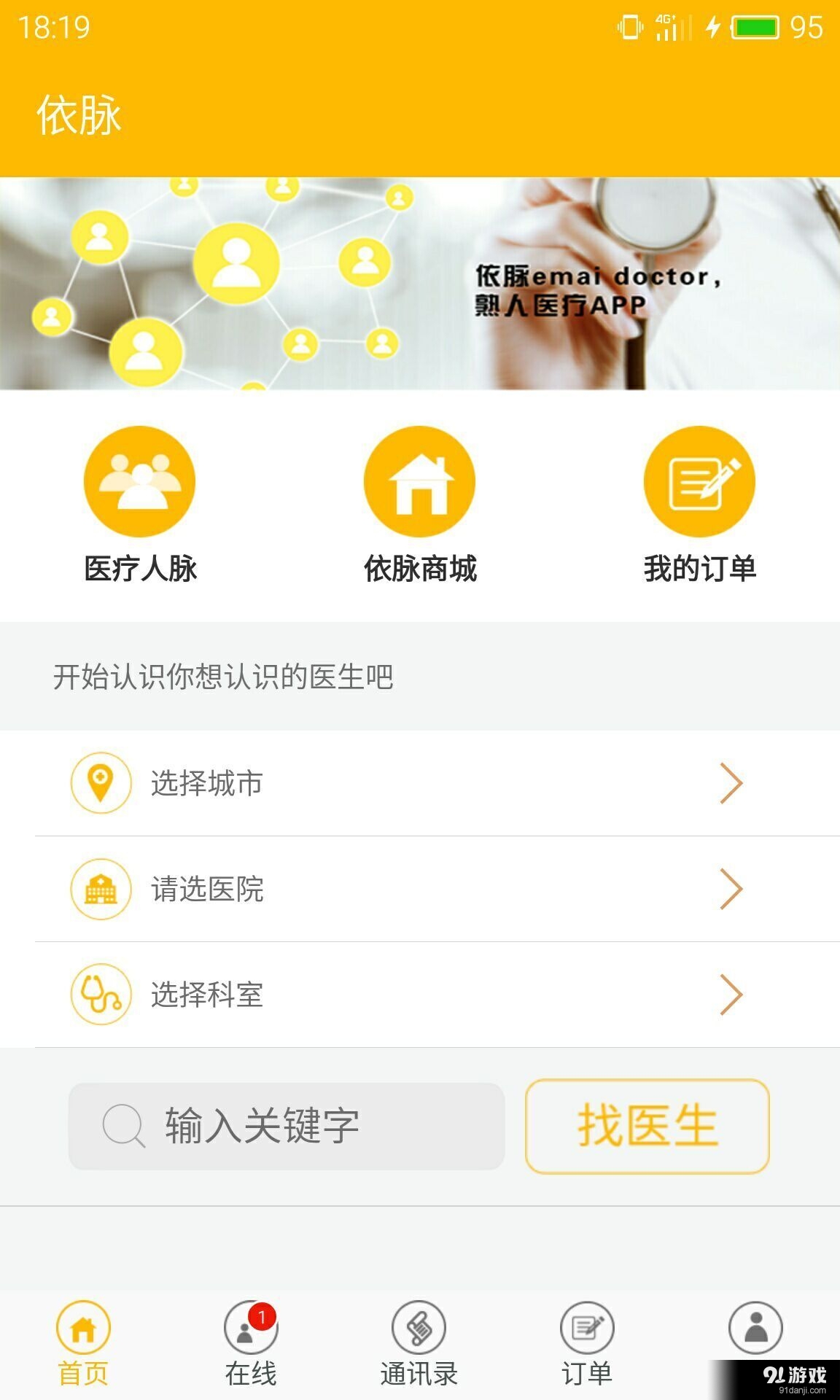Tap the hospital building icon beside 请选医院
Screen dimensions: 840x1400
[100, 890]
